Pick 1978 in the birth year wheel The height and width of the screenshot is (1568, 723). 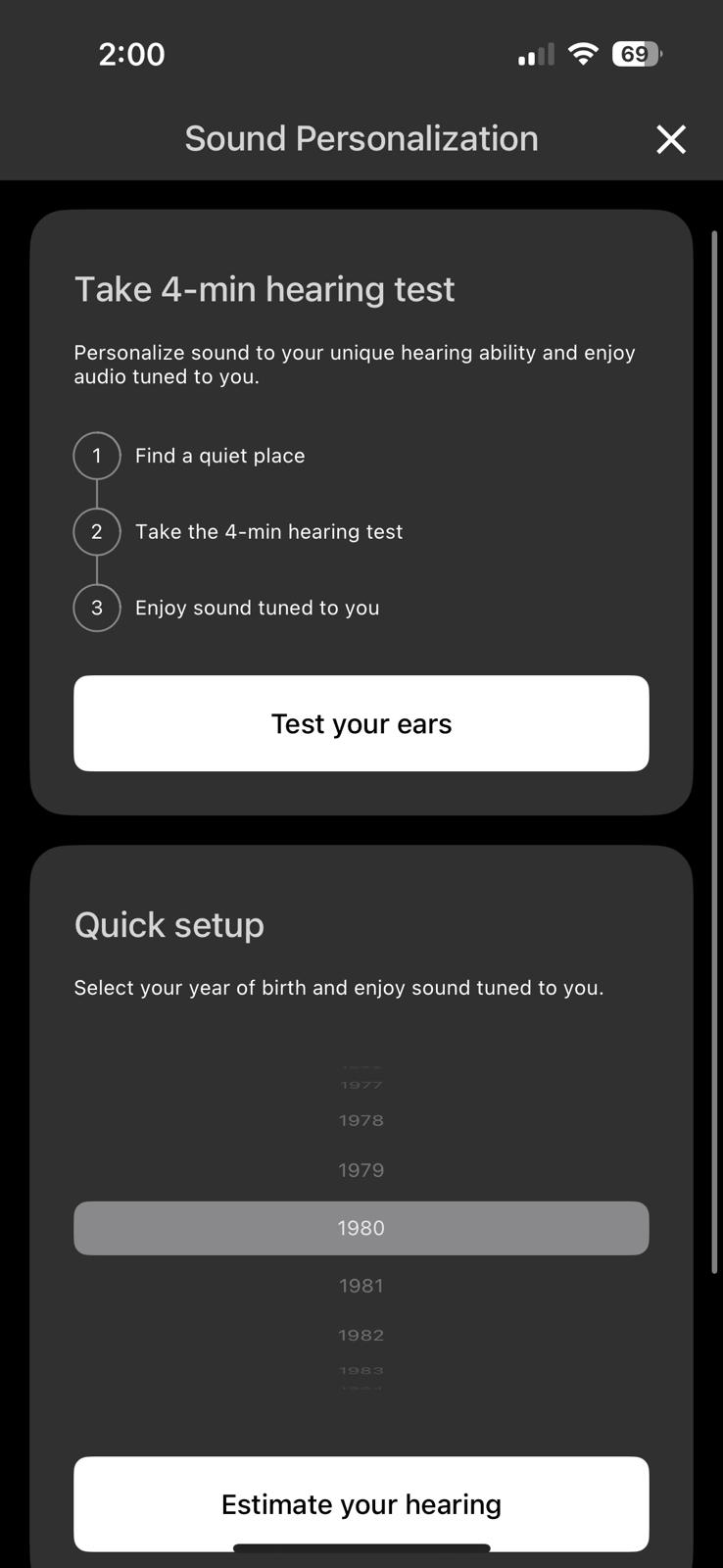coord(361,1120)
